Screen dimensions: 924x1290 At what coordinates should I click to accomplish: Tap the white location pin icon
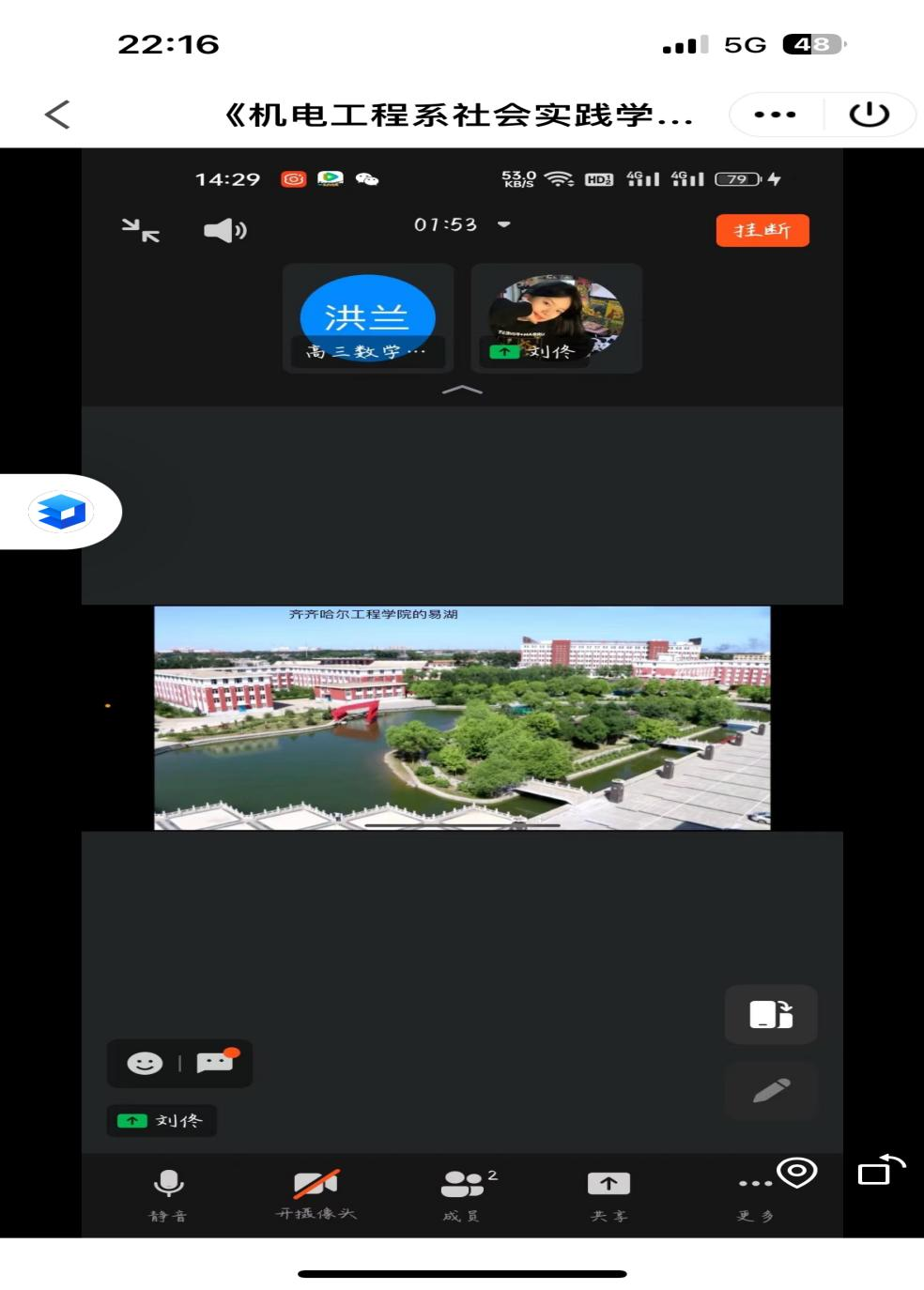pos(797,1172)
